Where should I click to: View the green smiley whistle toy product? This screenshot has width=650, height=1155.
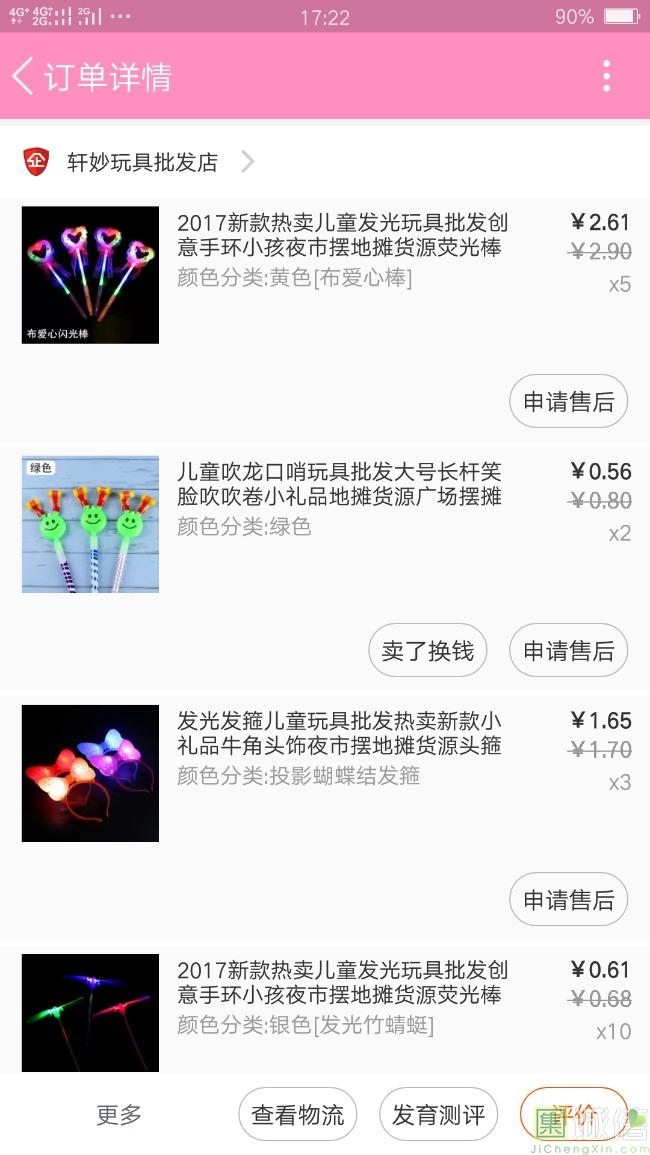90,524
